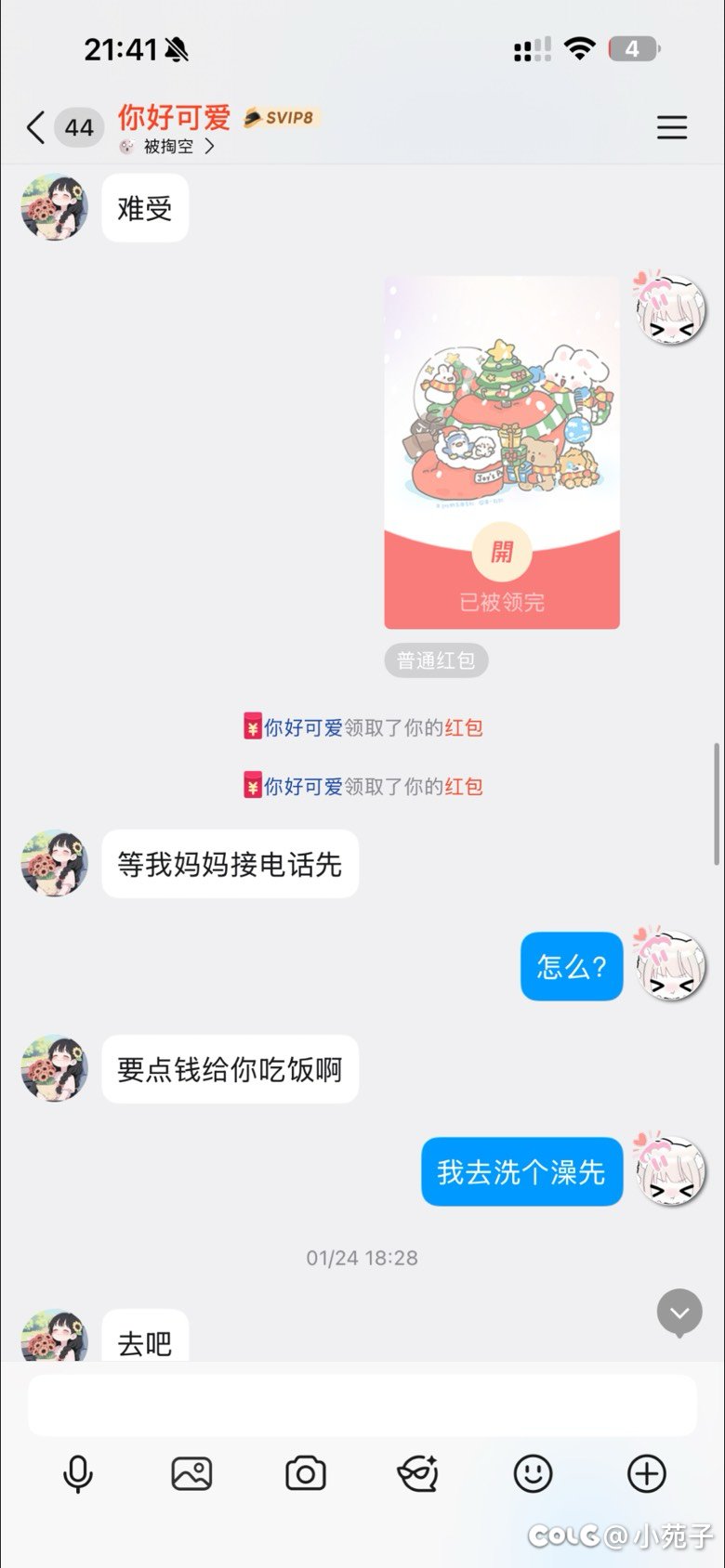The width and height of the screenshot is (725, 1568).
Task: Tap the message input field
Action: click(x=362, y=1405)
